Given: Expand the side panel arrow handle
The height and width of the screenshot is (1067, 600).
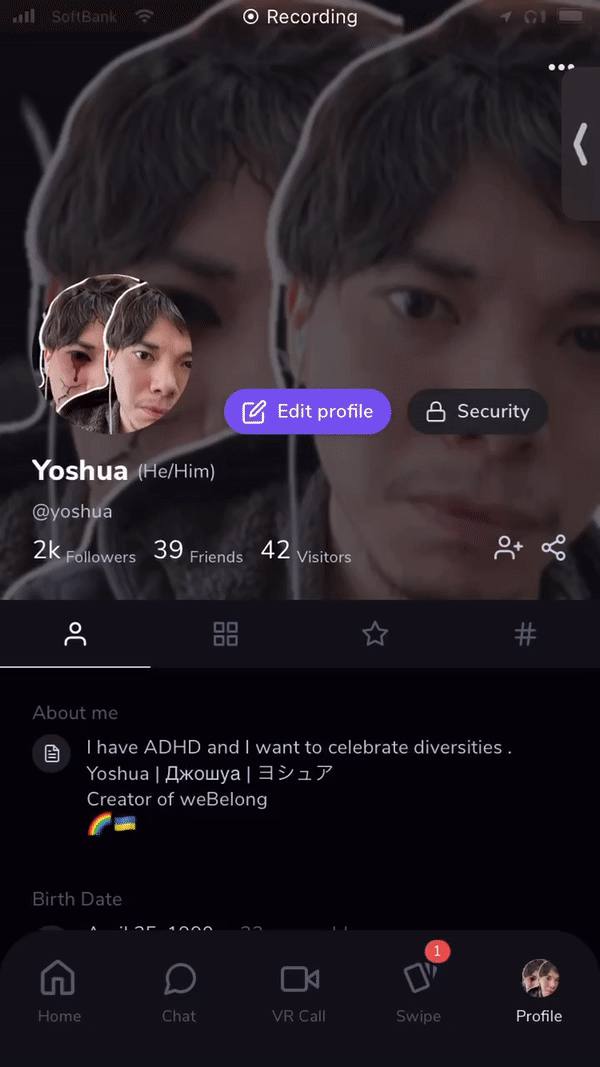Looking at the screenshot, I should point(581,145).
